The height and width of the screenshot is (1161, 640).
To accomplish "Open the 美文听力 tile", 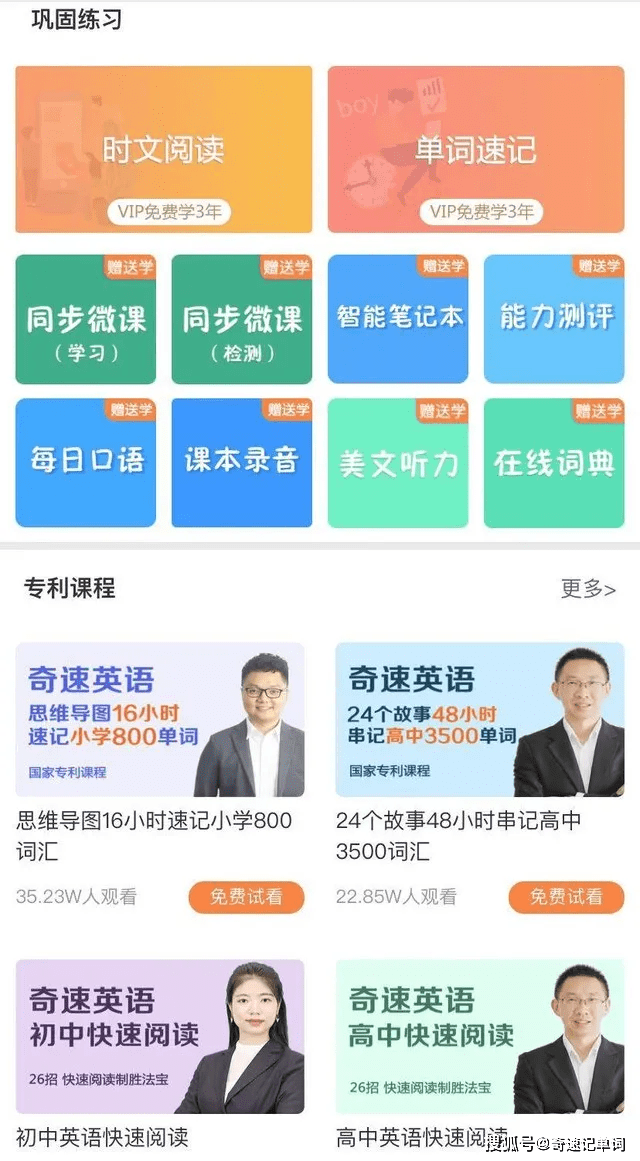I will pyautogui.click(x=398, y=463).
